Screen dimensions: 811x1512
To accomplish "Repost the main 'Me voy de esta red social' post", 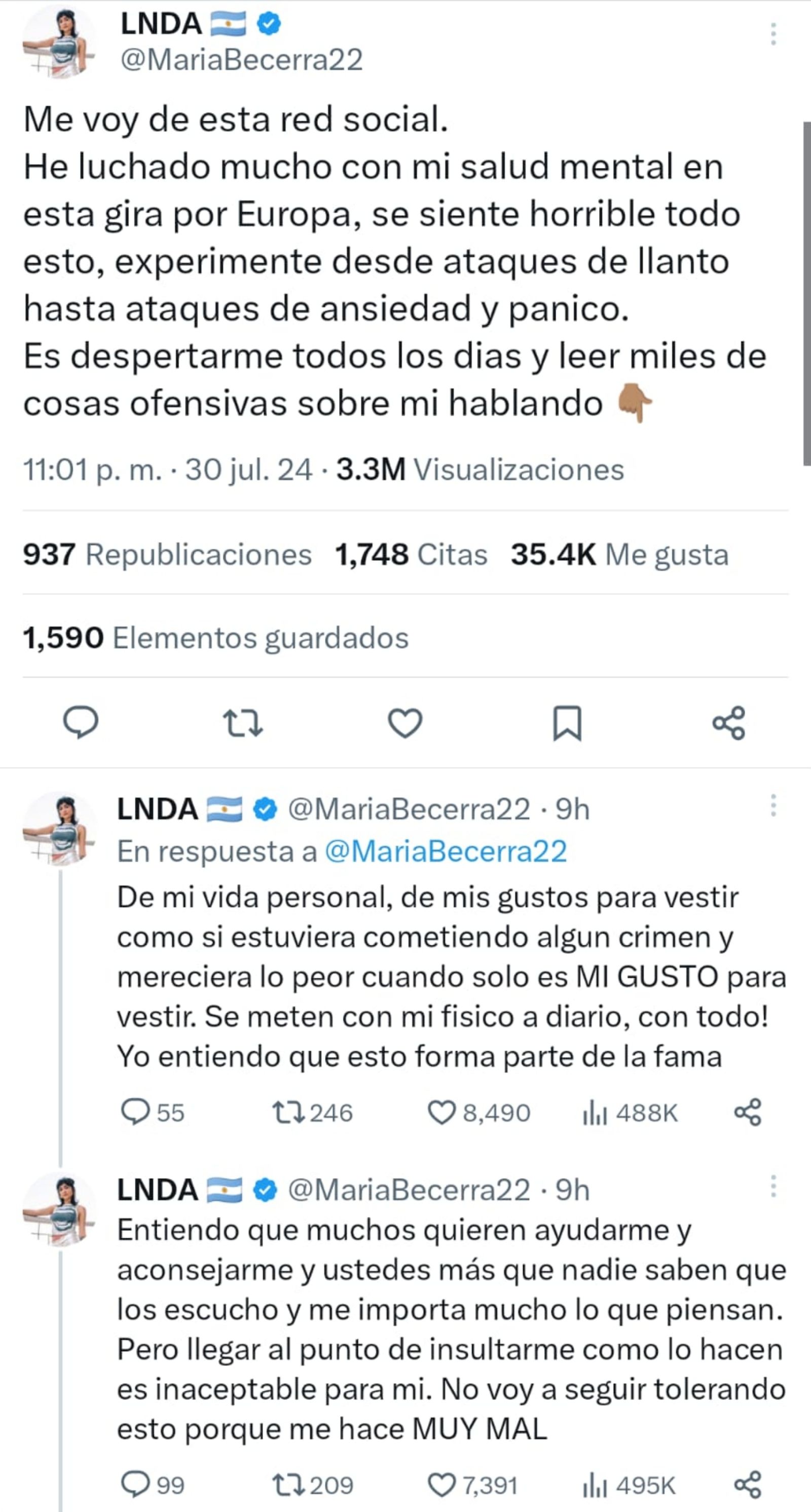I will [243, 722].
